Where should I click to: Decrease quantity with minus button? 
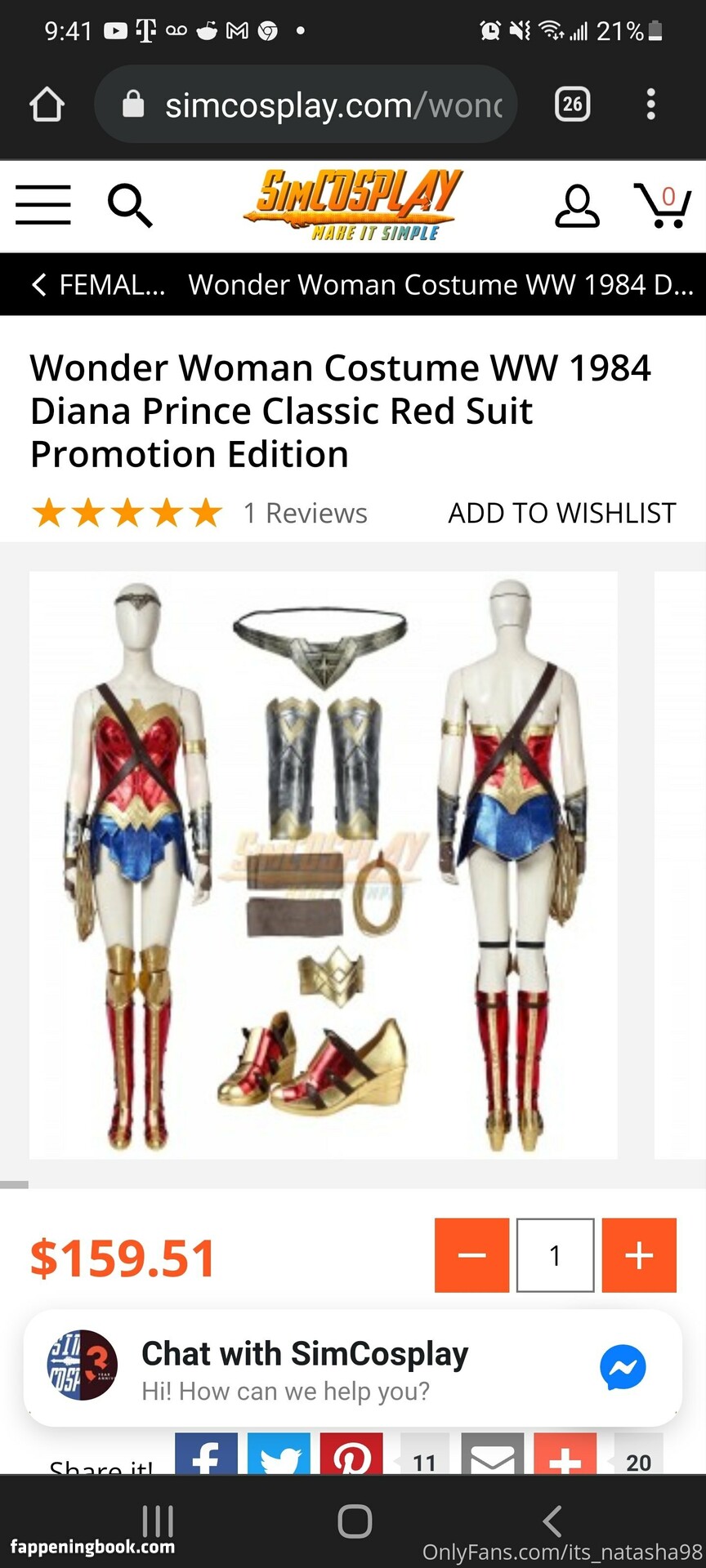[x=471, y=1255]
